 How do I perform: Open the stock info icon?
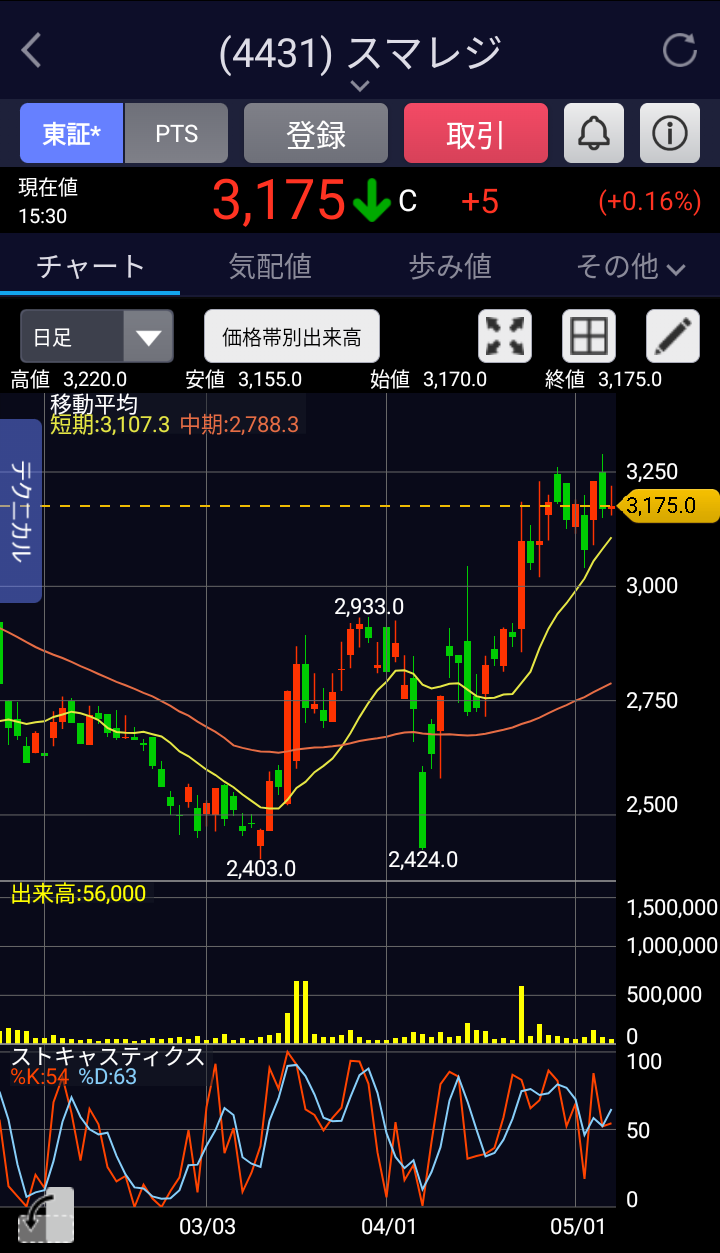coord(669,133)
